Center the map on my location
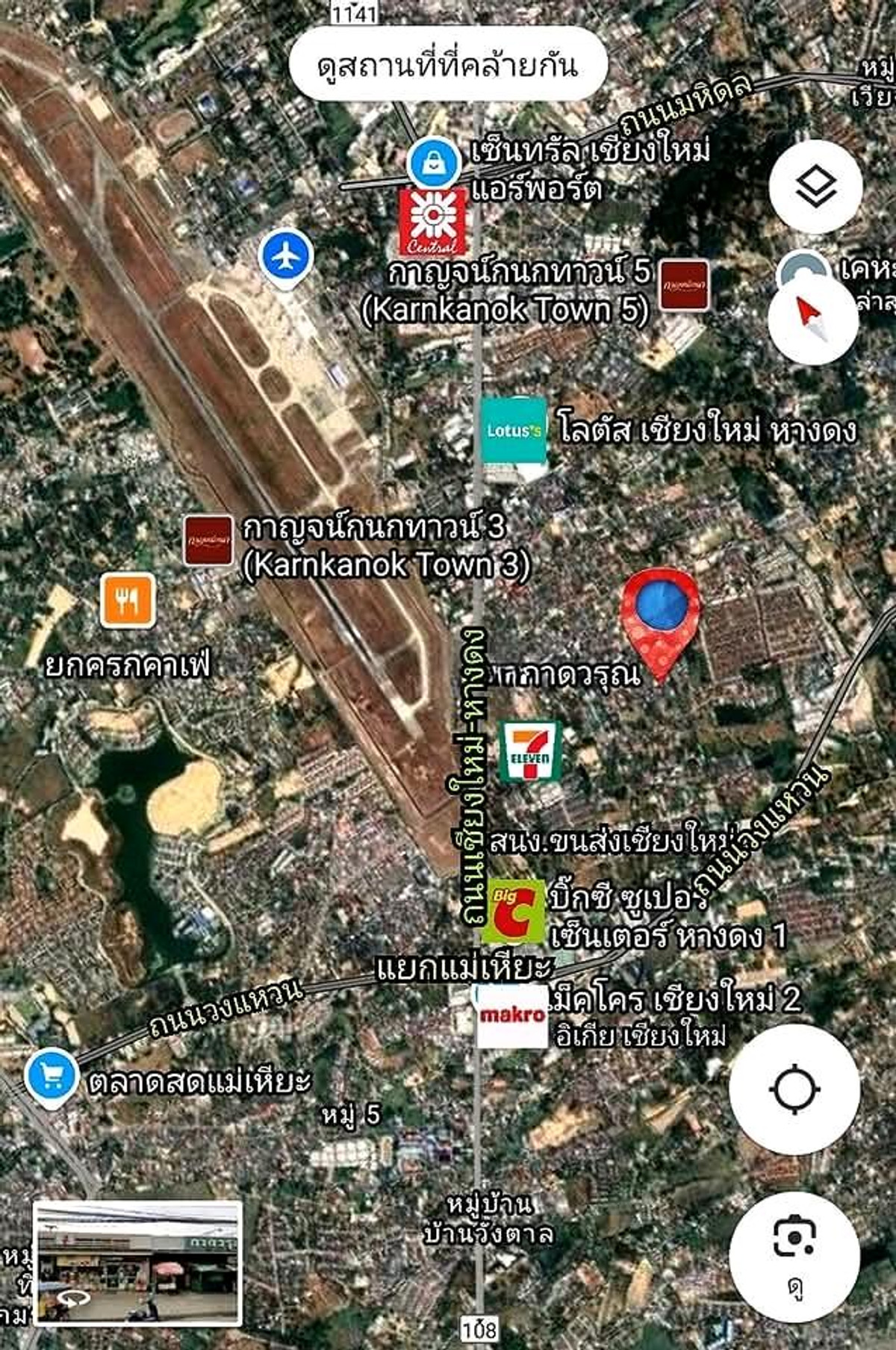Screen dimensions: 896x1350 point(794,1089)
